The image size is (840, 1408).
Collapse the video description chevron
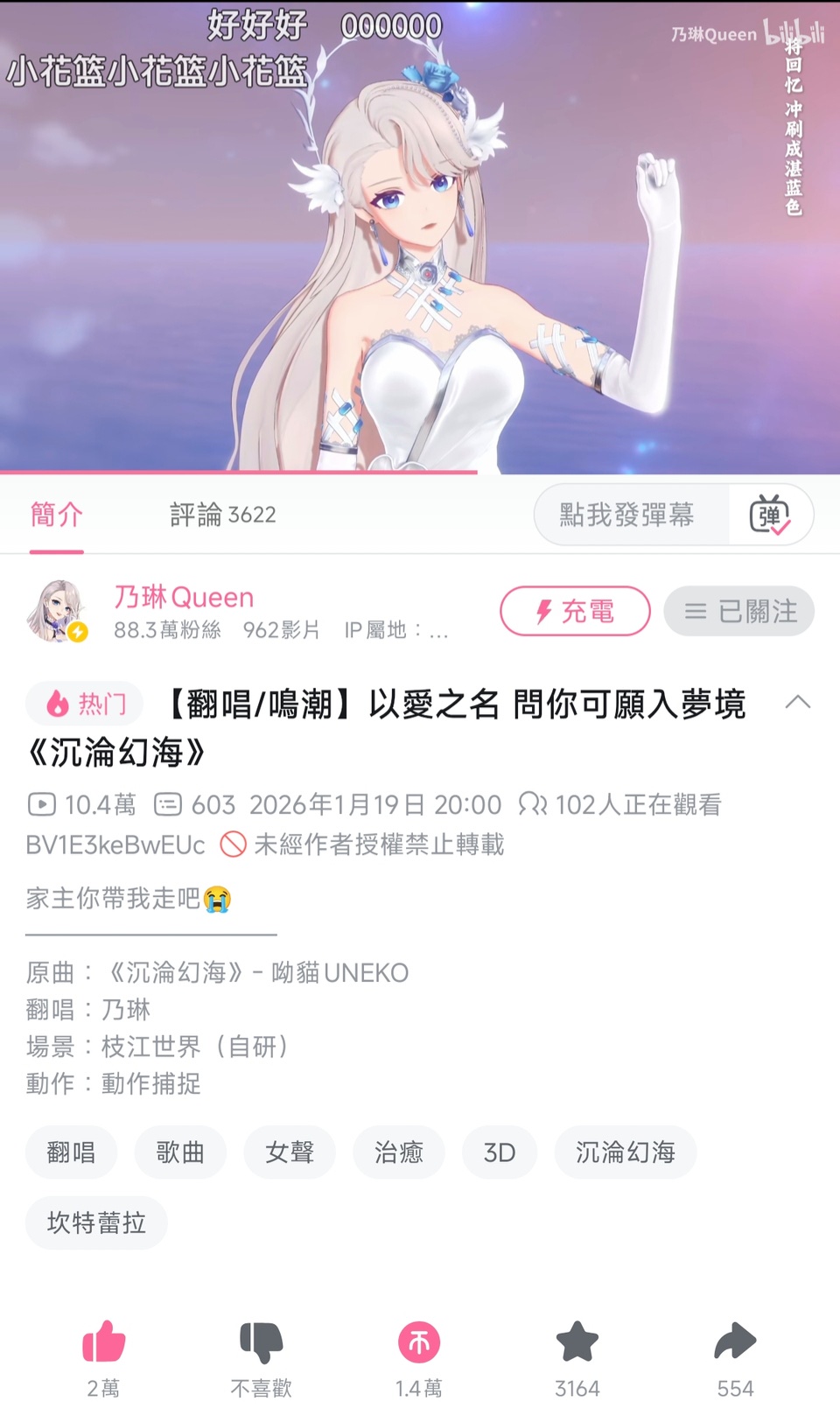(797, 702)
